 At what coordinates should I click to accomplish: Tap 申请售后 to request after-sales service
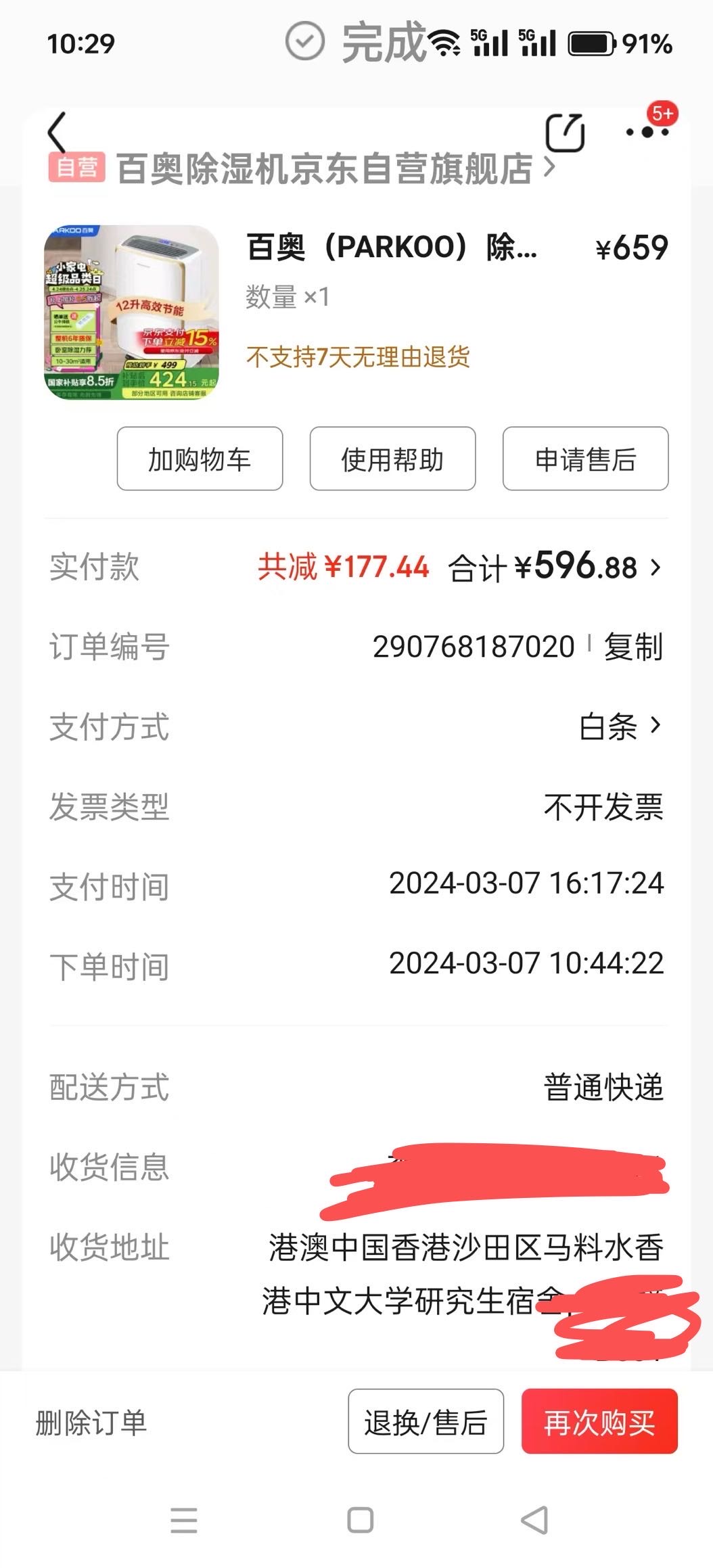584,459
